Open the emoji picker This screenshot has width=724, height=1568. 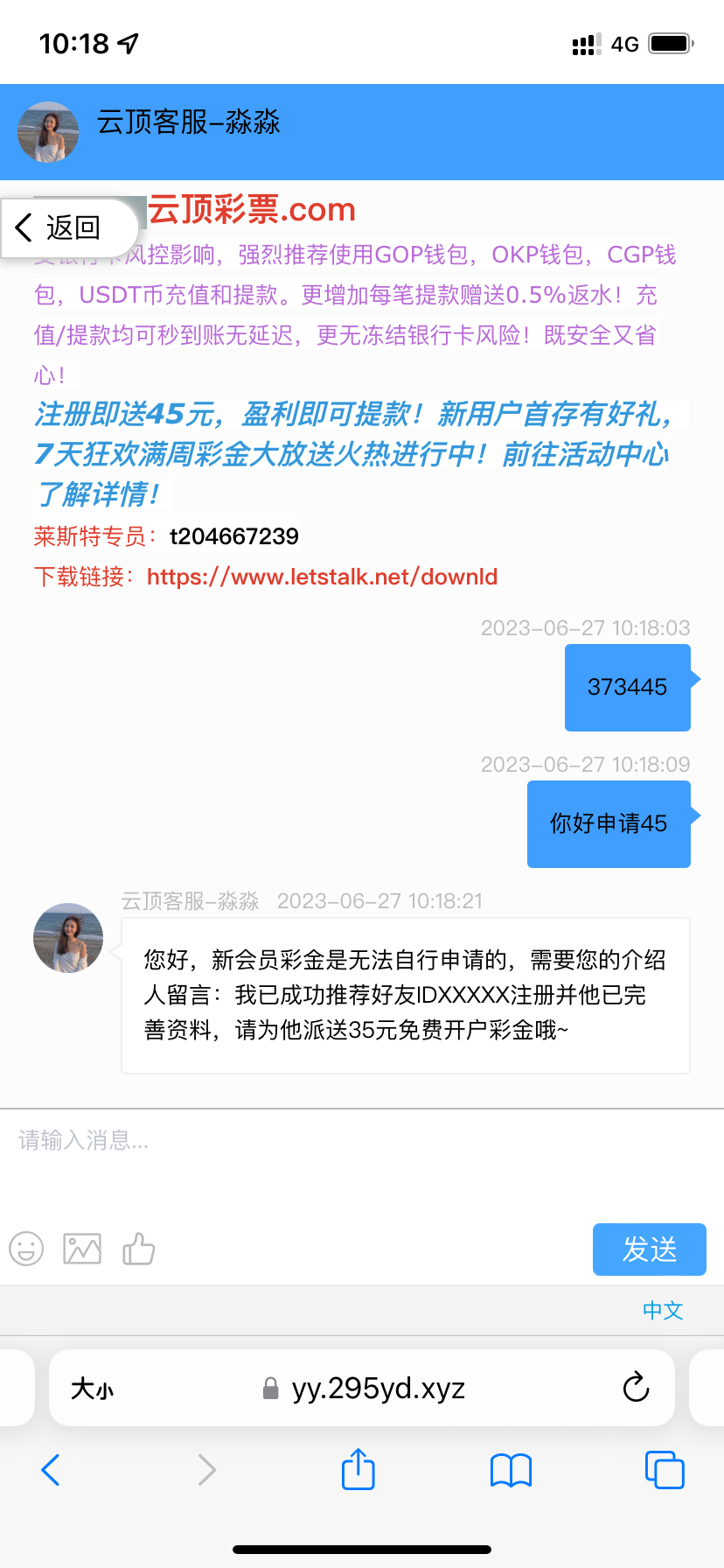(x=26, y=1249)
